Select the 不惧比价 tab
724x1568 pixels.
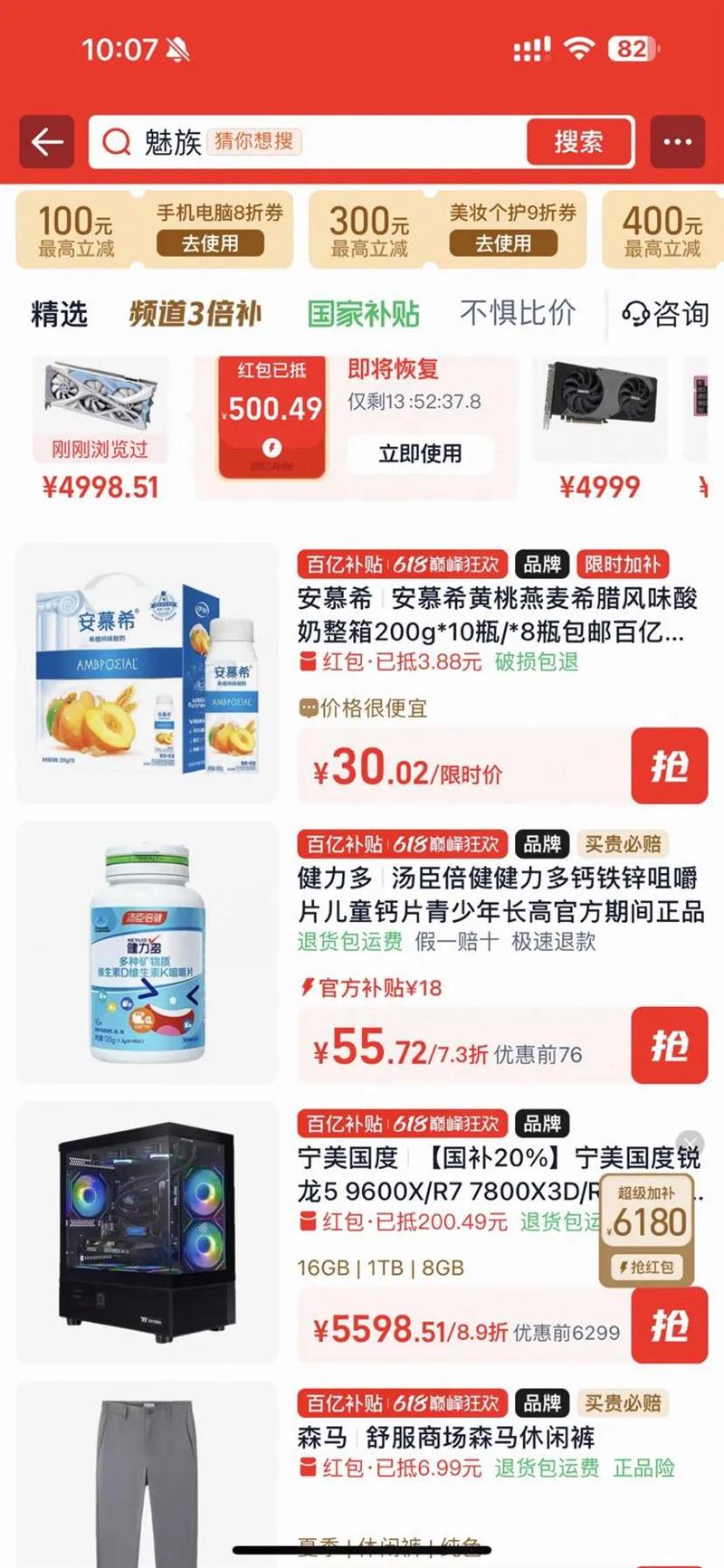[x=517, y=314]
